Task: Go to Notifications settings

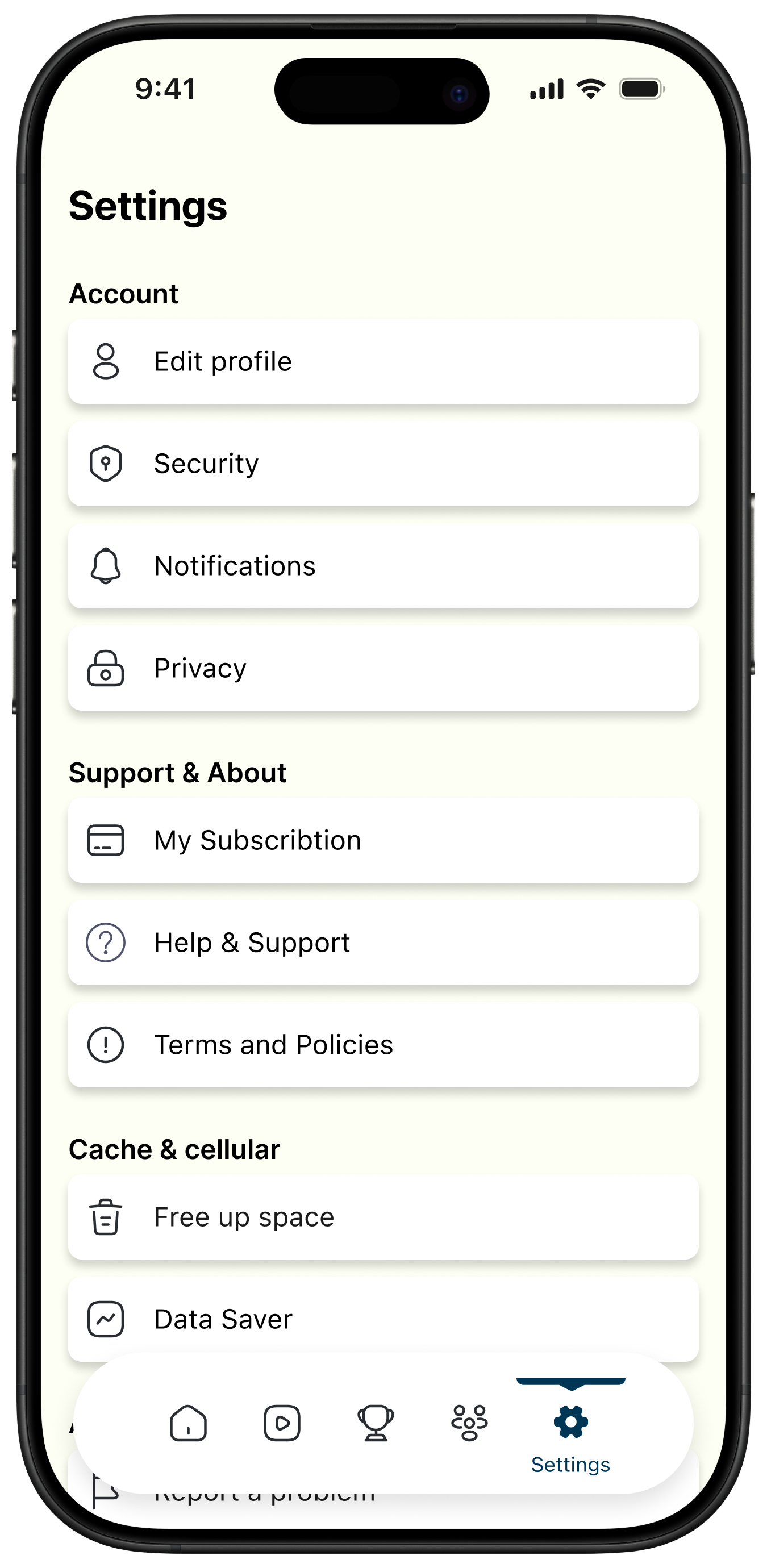Action: [383, 566]
